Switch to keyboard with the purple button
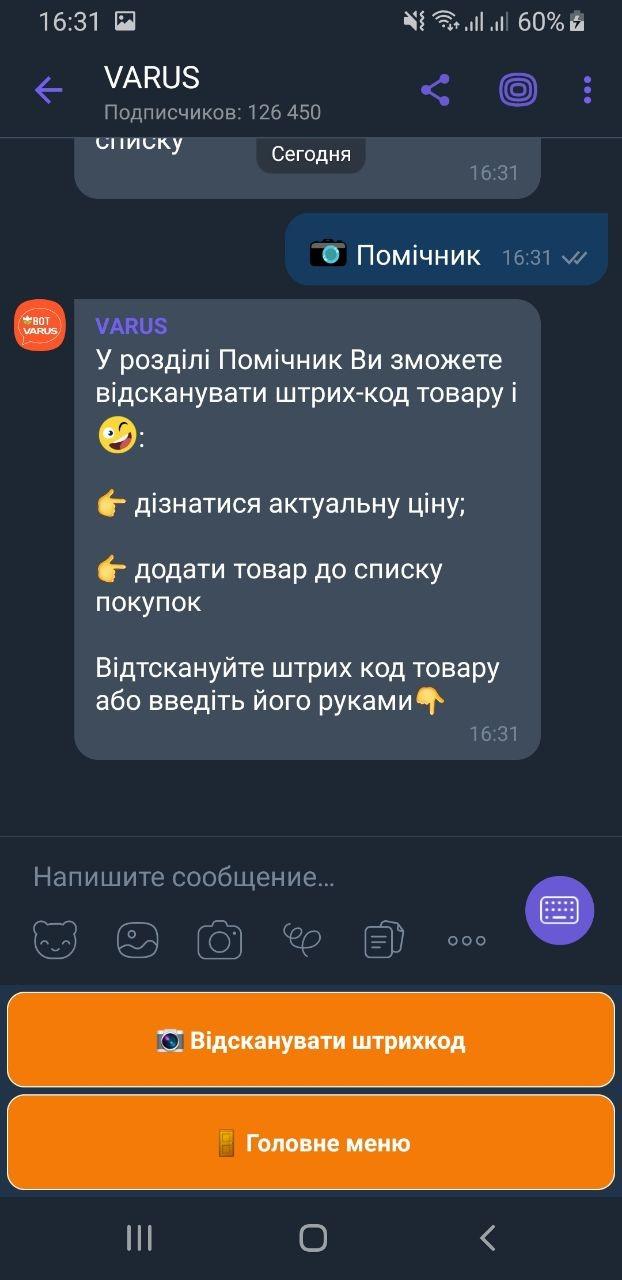 tap(560, 910)
